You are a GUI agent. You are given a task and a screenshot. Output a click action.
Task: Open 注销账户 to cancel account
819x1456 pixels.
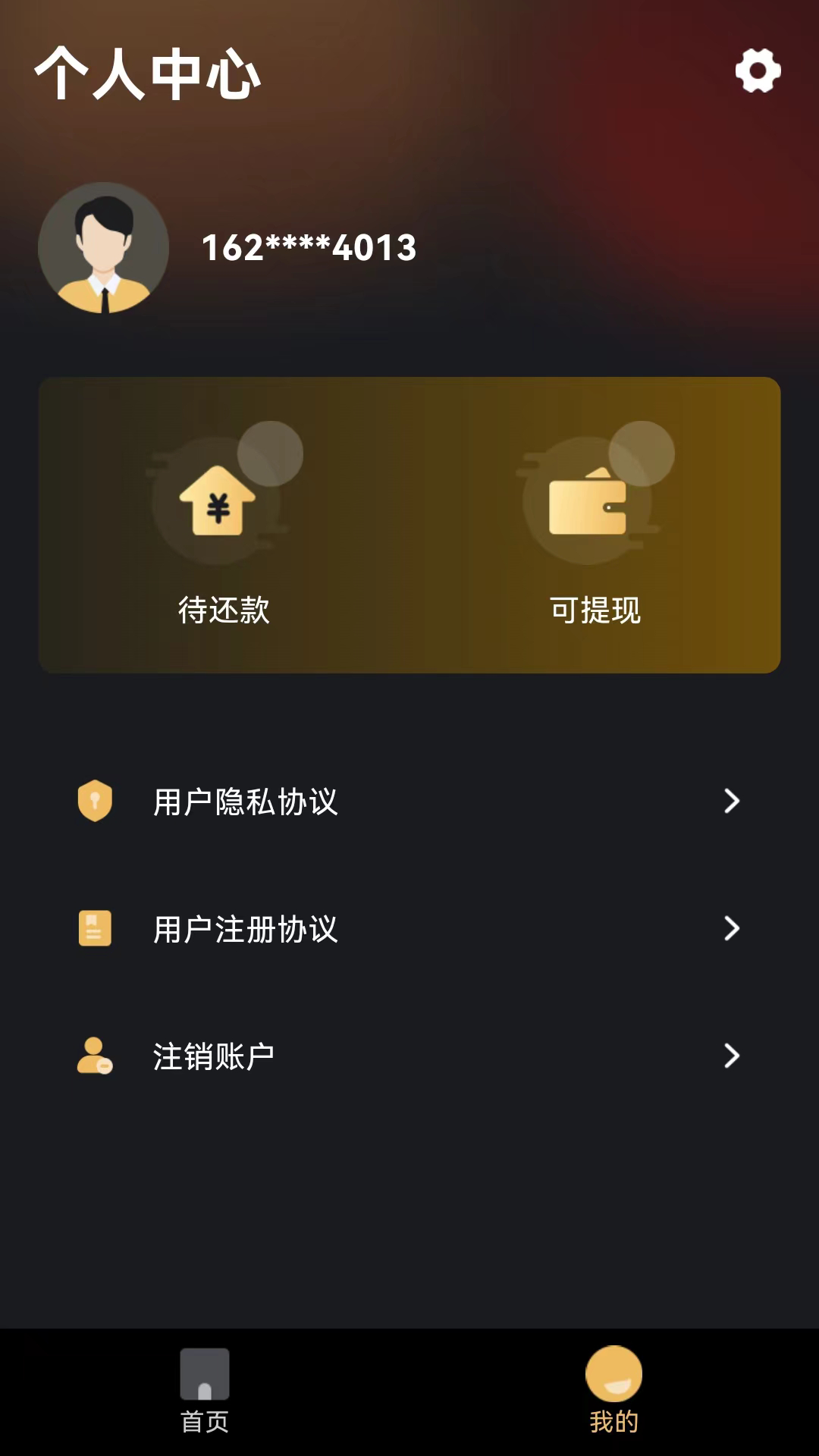(409, 1056)
